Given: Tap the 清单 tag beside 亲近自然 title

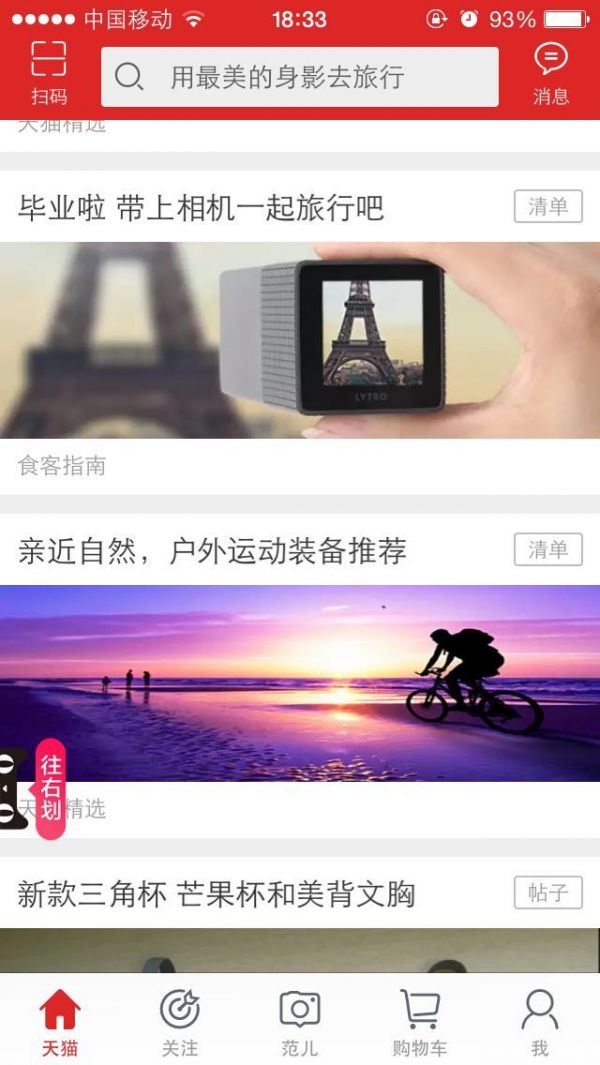Looking at the screenshot, I should (548, 549).
